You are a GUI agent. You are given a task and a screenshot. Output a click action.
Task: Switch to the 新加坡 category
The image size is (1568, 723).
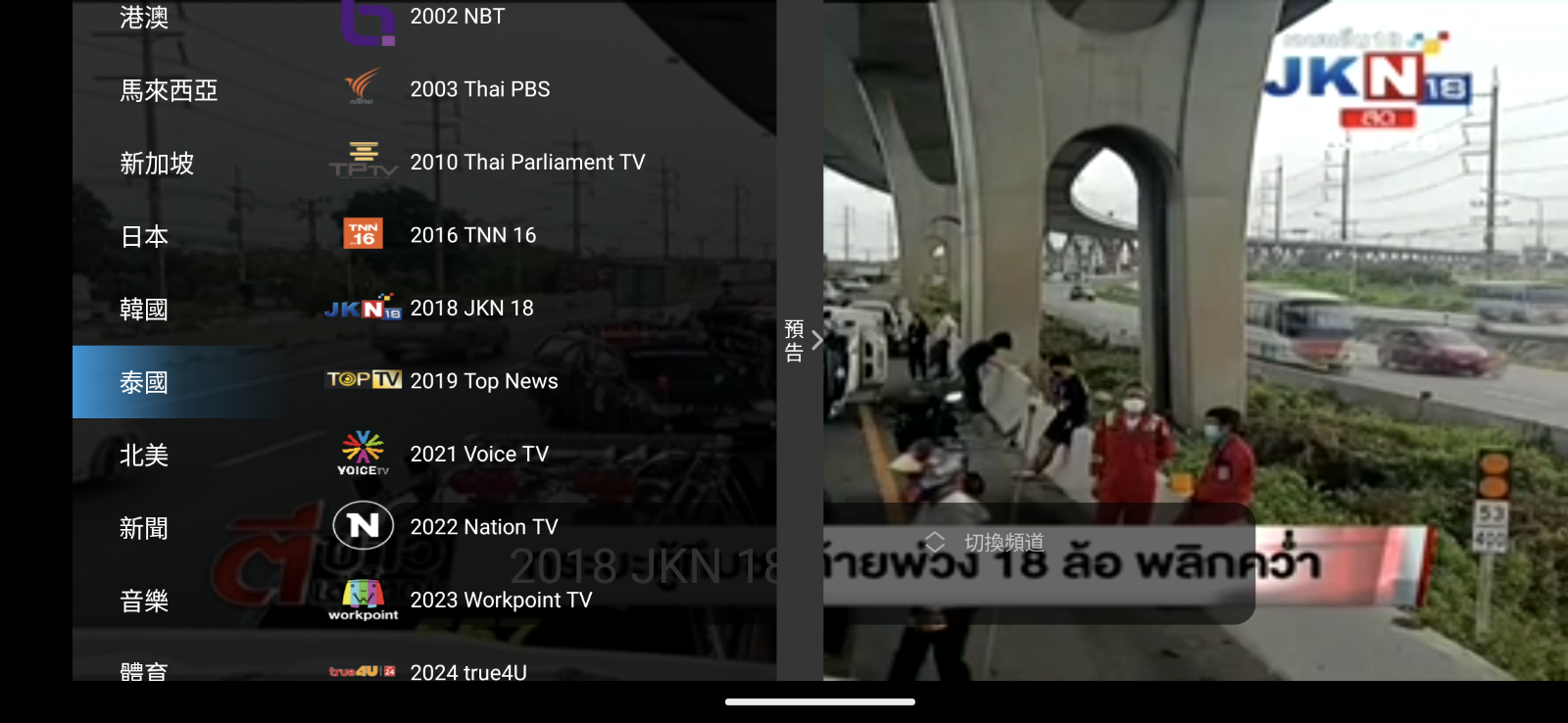tap(157, 163)
